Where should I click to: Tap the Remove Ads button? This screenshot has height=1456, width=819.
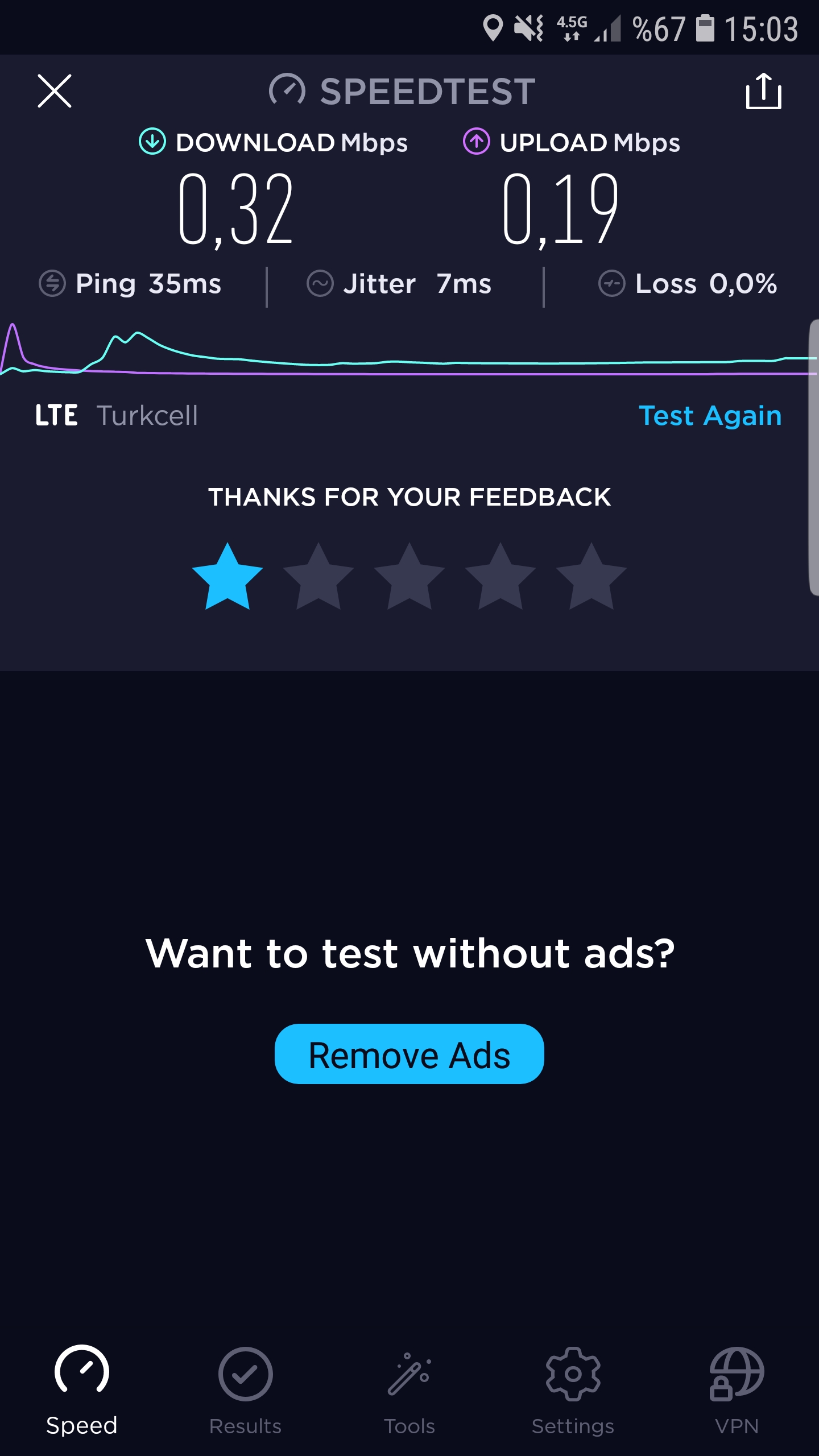tap(409, 1054)
